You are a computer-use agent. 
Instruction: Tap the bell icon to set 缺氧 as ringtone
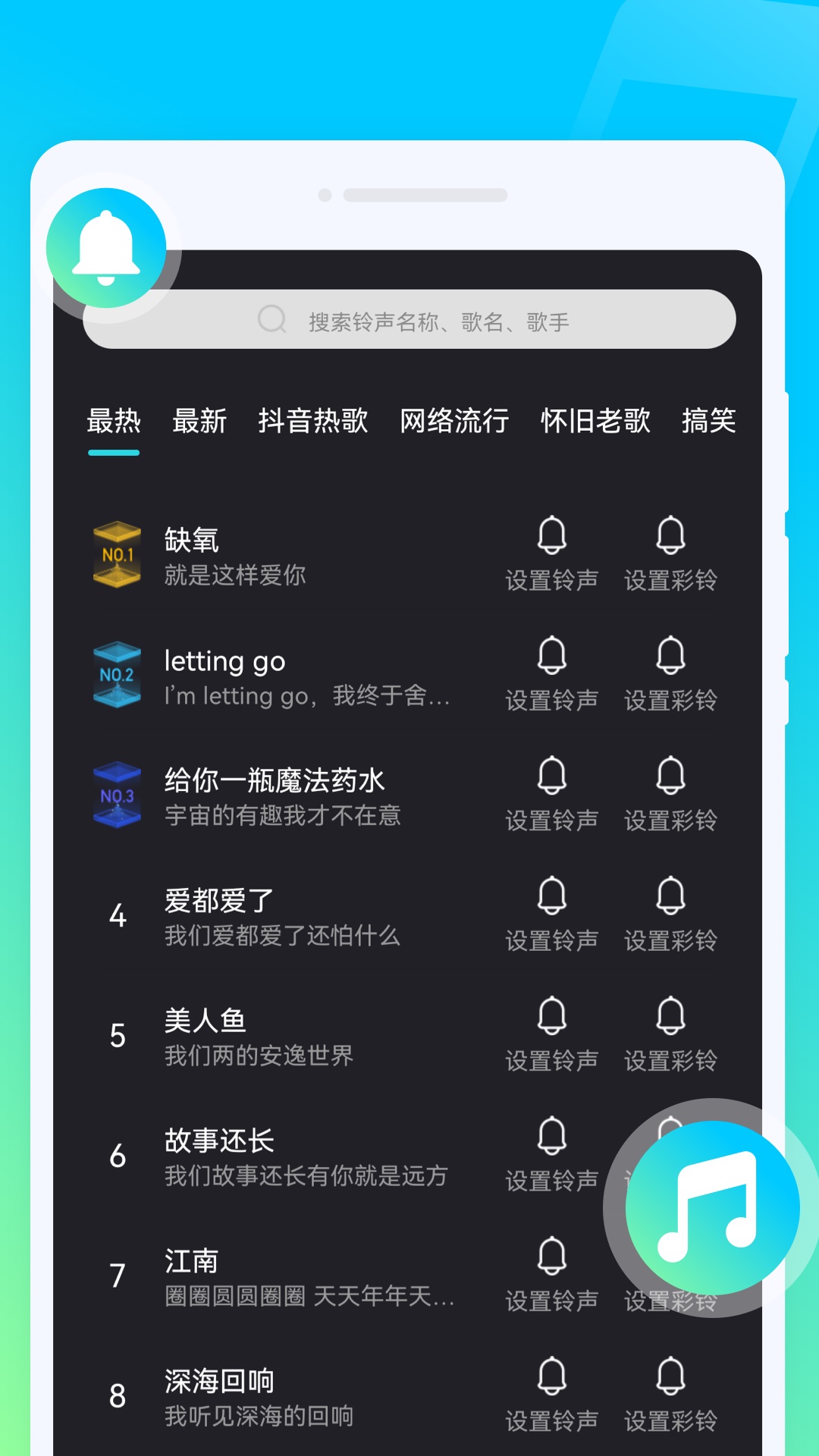coord(551,535)
